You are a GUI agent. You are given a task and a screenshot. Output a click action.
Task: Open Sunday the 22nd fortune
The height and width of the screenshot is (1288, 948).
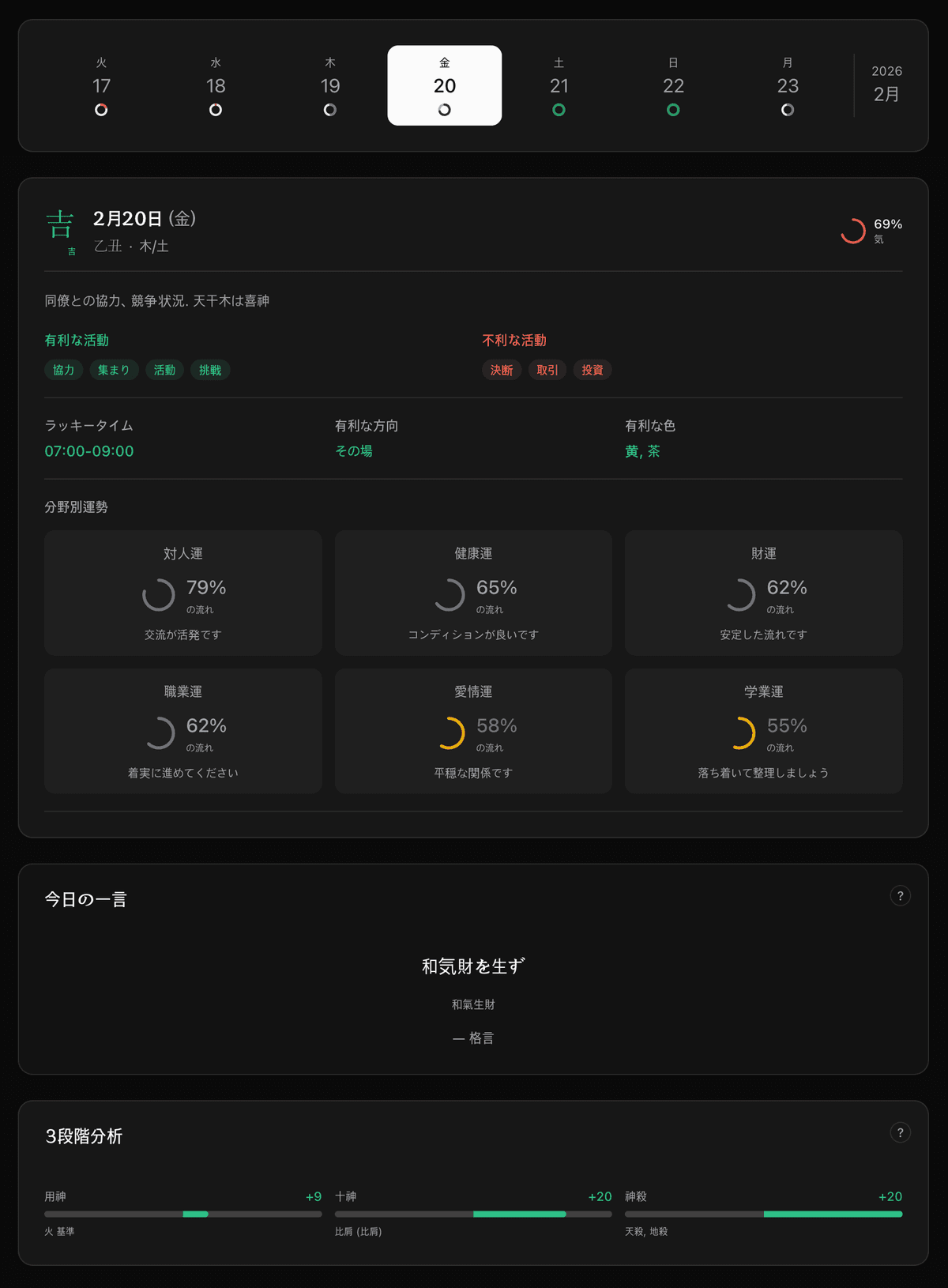673,85
